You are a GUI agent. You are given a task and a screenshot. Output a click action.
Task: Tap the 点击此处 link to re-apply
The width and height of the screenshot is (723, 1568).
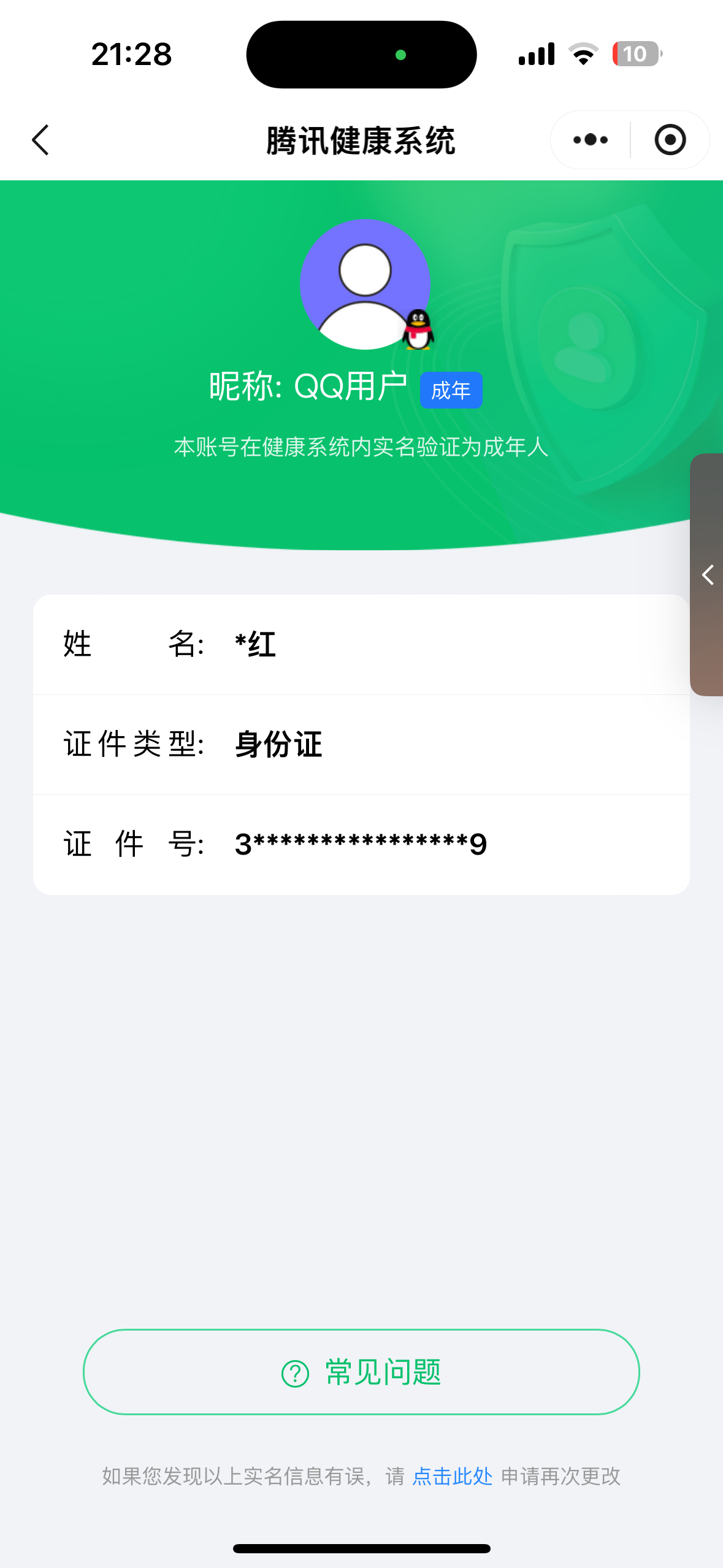453,1476
